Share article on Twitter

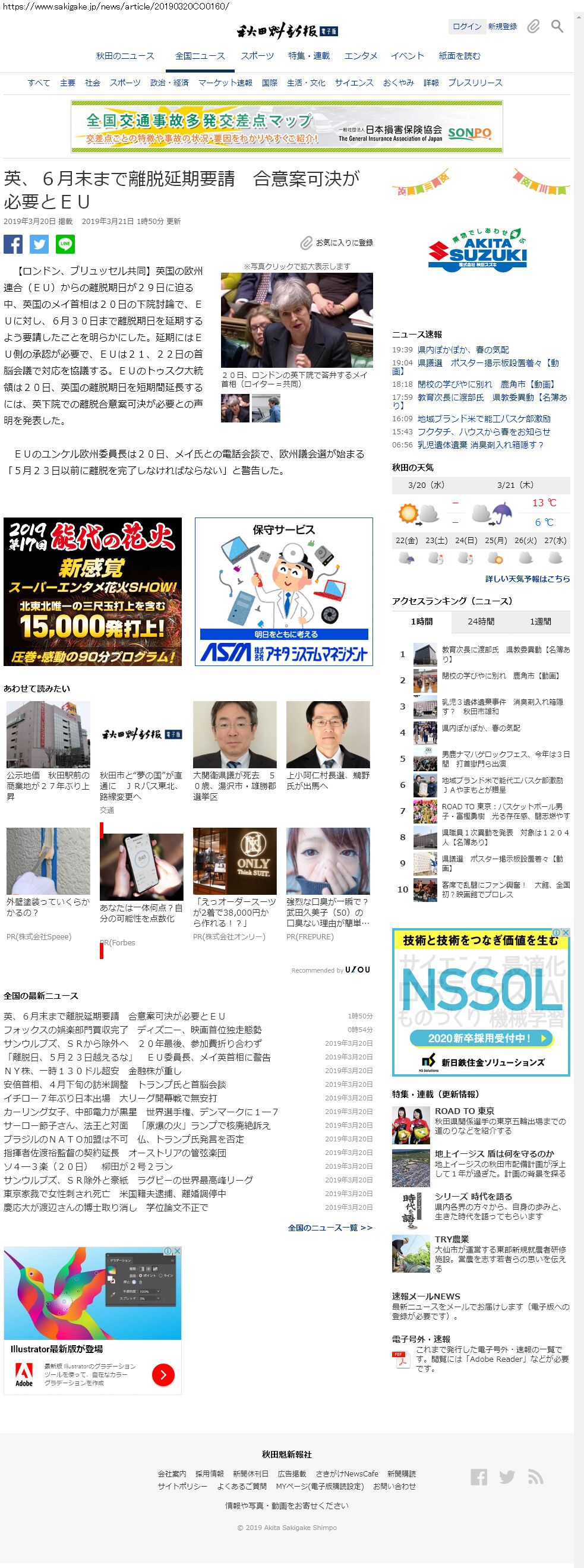39,244
